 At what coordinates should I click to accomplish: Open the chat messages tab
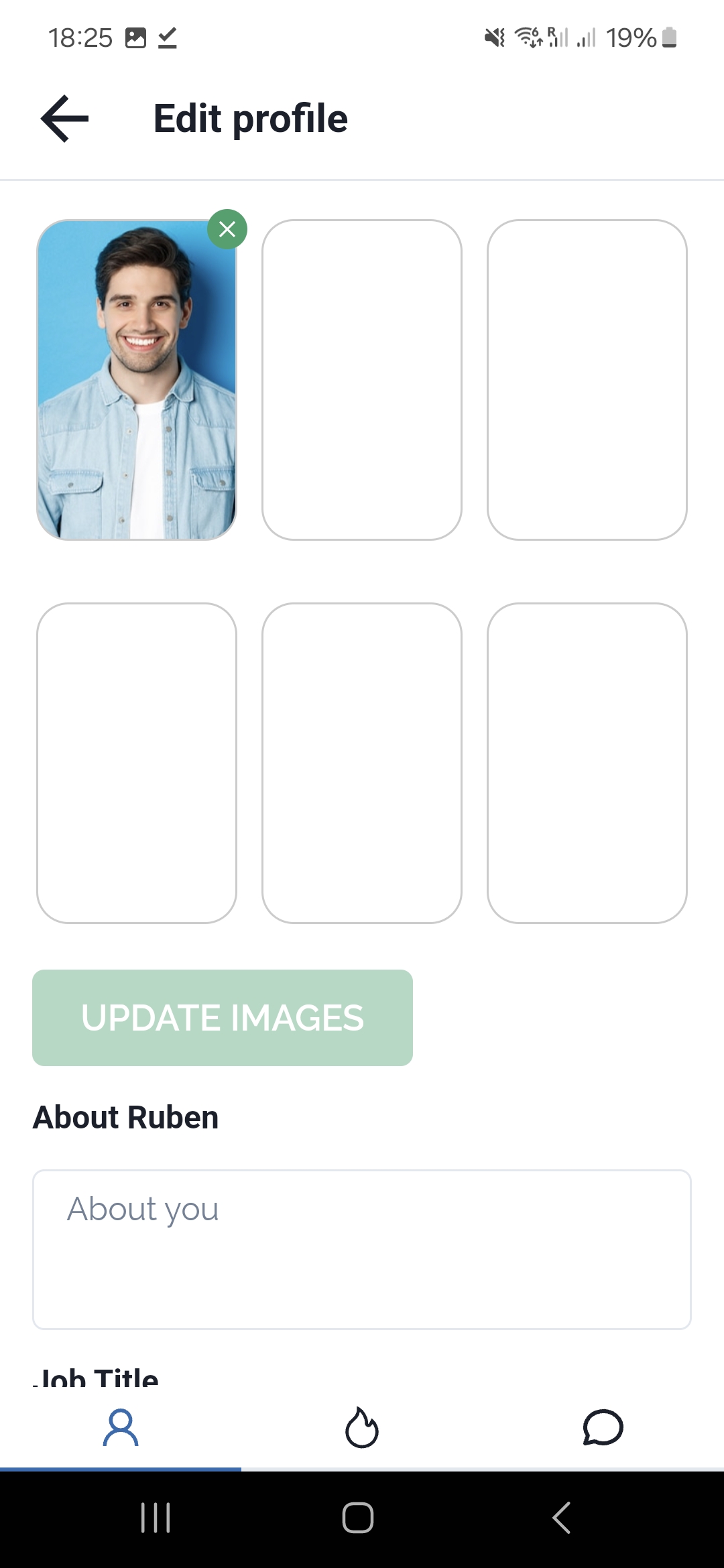603,1427
